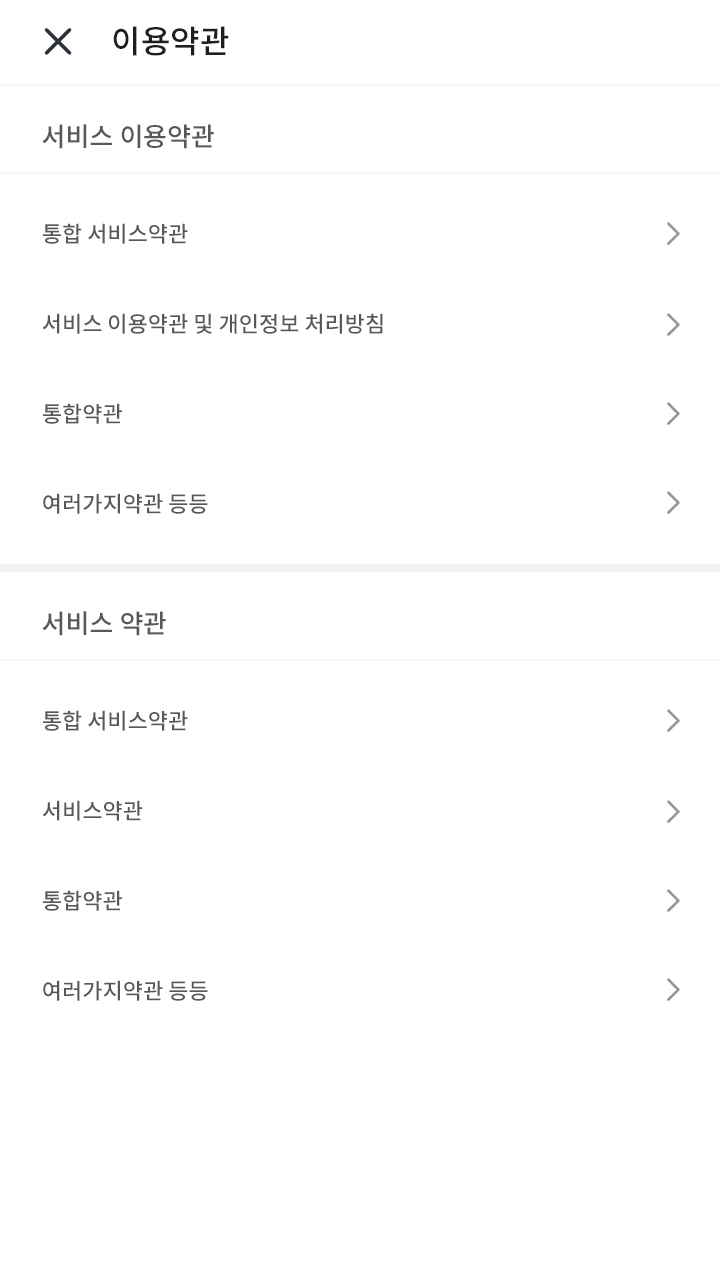Open 통합 서비스약관 under 서비스 이용약관
The height and width of the screenshot is (1280, 720).
[x=360, y=234]
